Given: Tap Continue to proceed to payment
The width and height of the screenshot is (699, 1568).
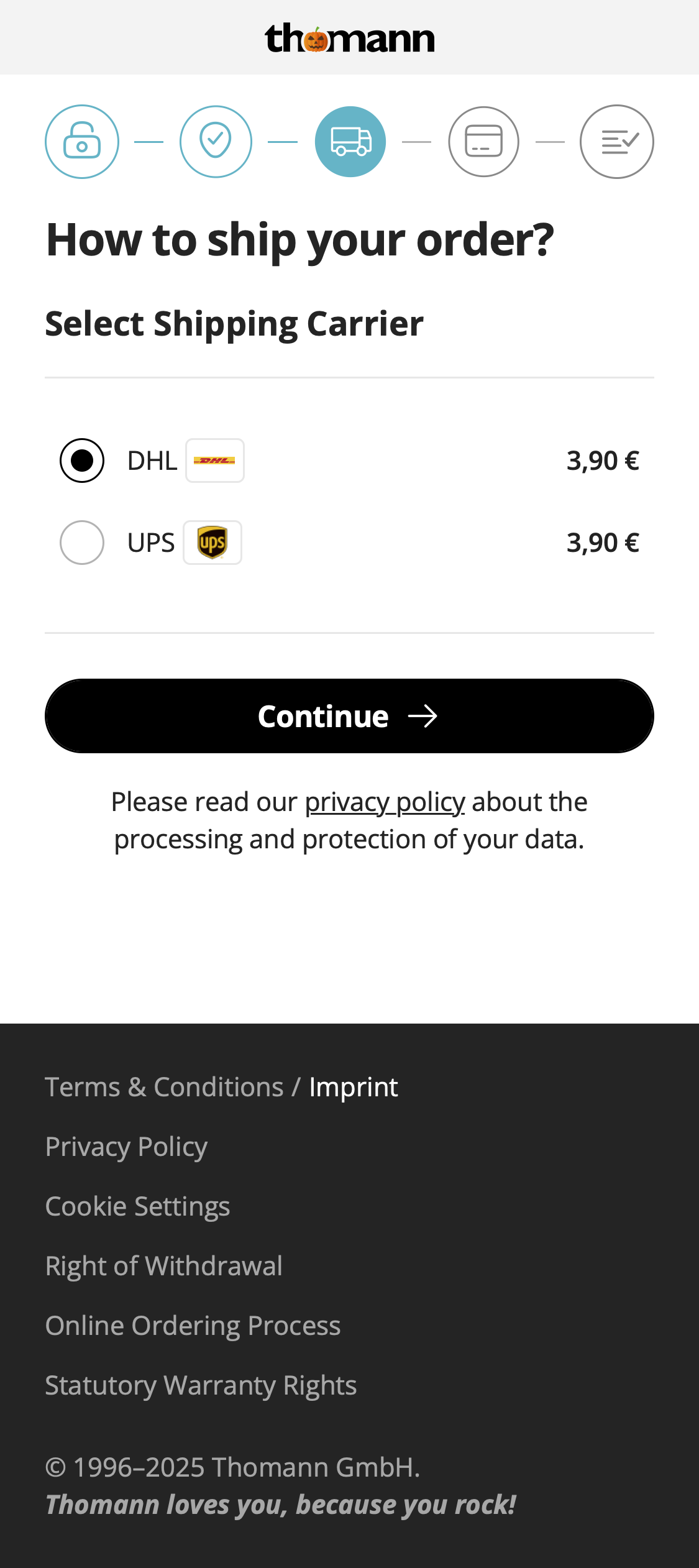Looking at the screenshot, I should [349, 716].
